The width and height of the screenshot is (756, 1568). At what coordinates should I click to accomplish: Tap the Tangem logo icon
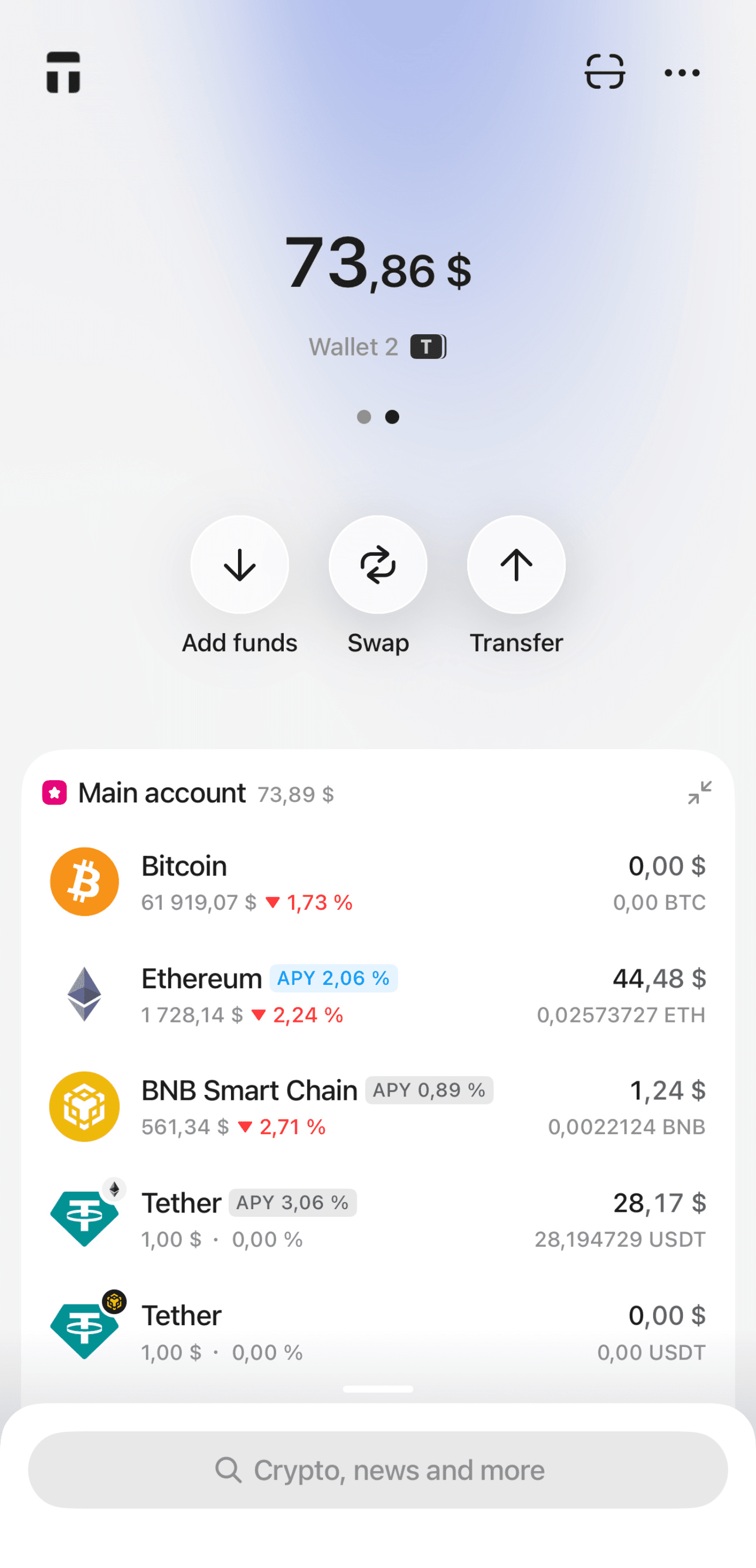pyautogui.click(x=63, y=72)
